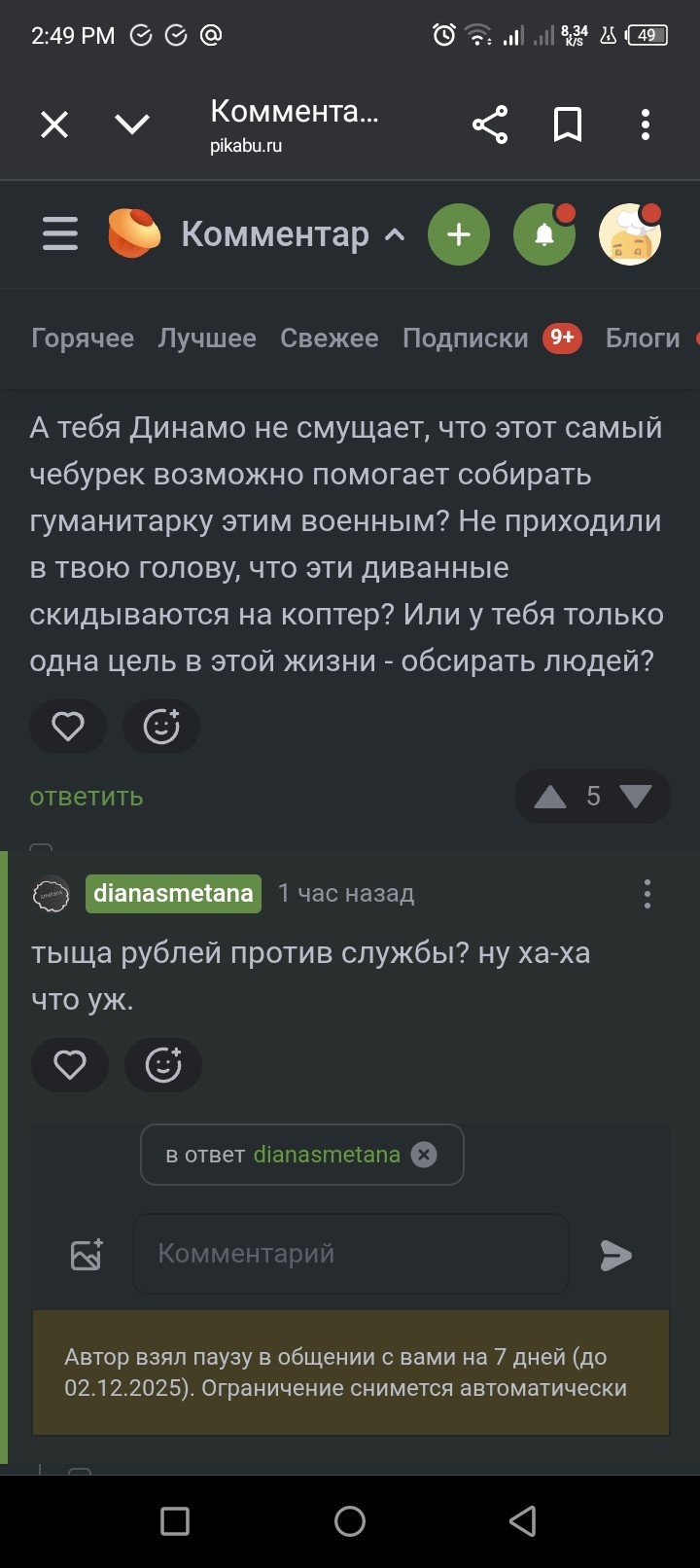
Task: Open the hamburger drawer menu
Action: click(x=60, y=234)
